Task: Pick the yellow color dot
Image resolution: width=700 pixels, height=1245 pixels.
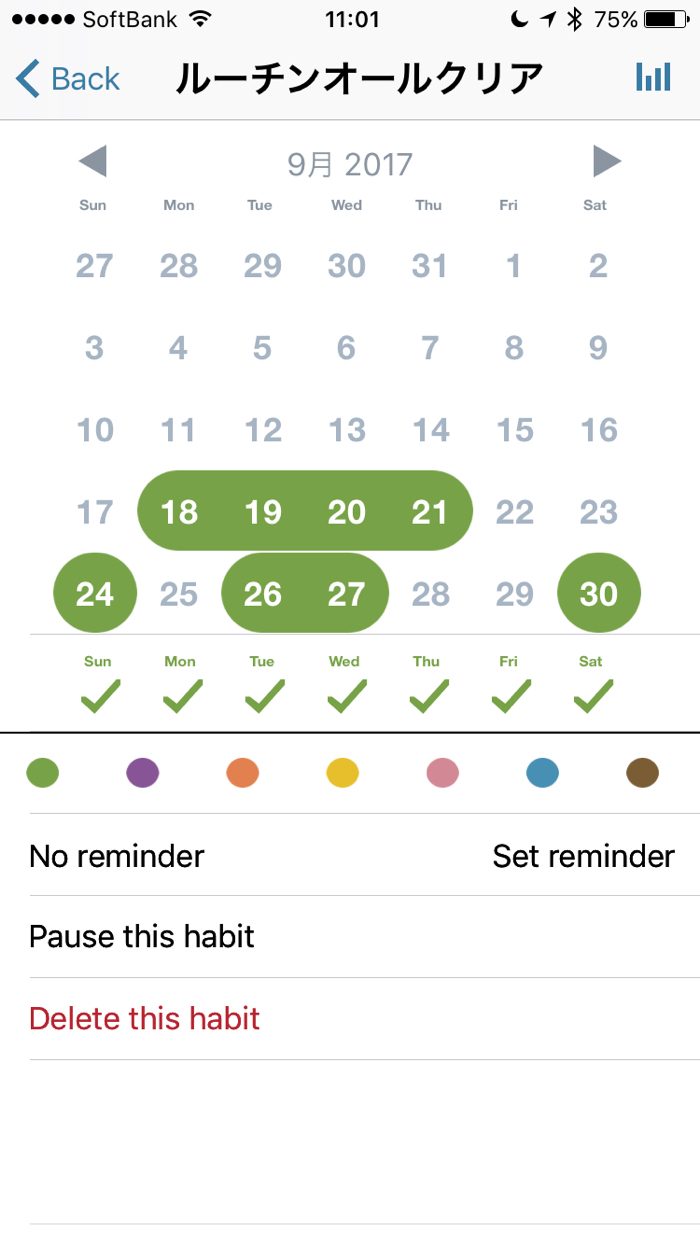Action: pos(343,772)
